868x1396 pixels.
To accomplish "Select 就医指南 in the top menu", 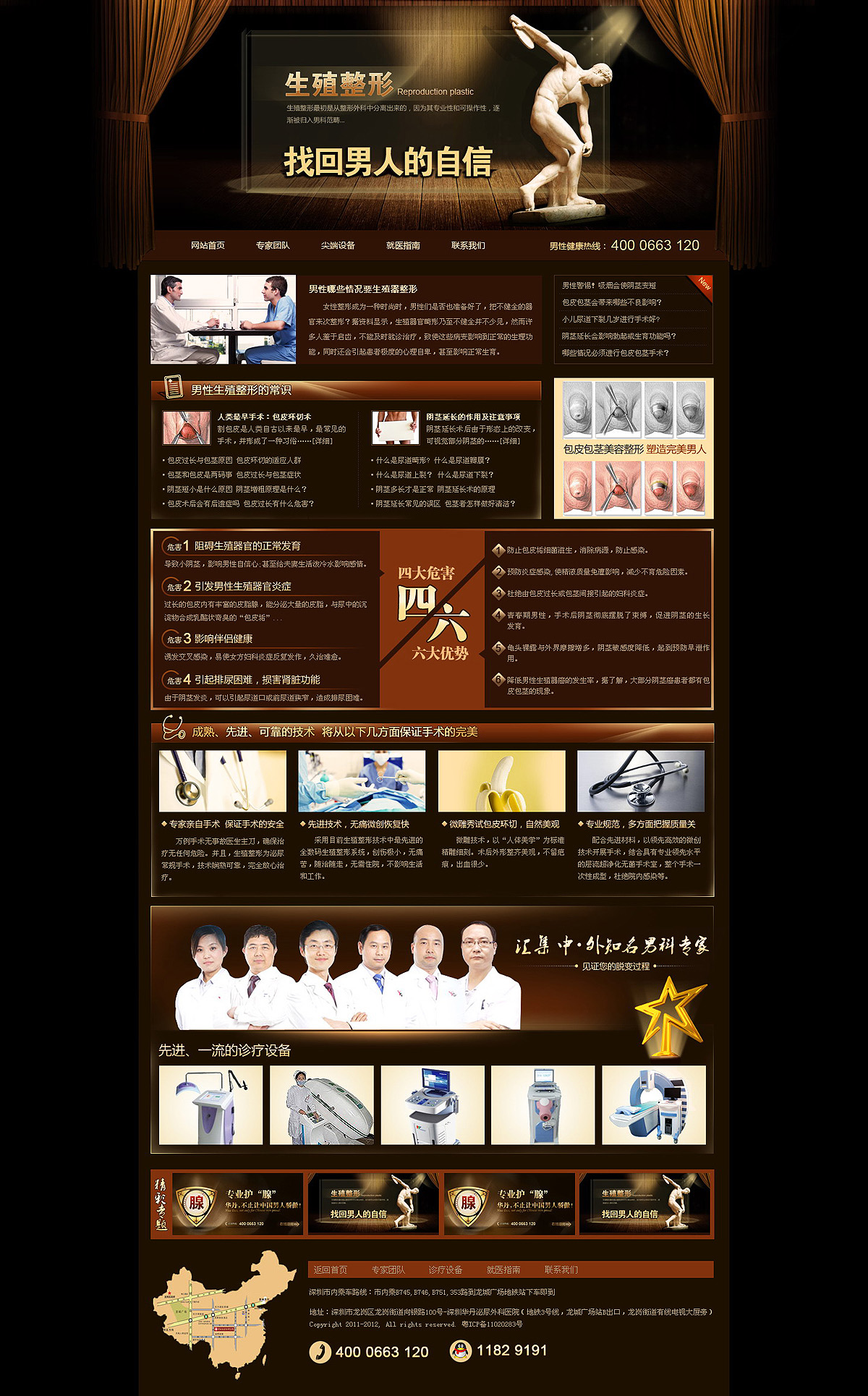I will [403, 246].
